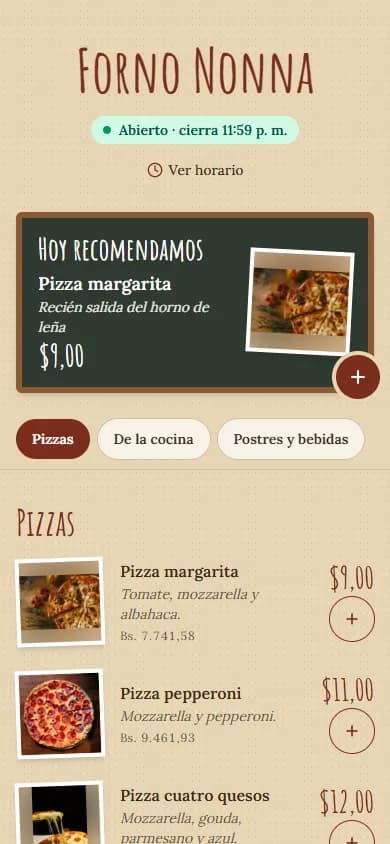Add Pizza pepperoni to the order
390x844 pixels.
[352, 731]
